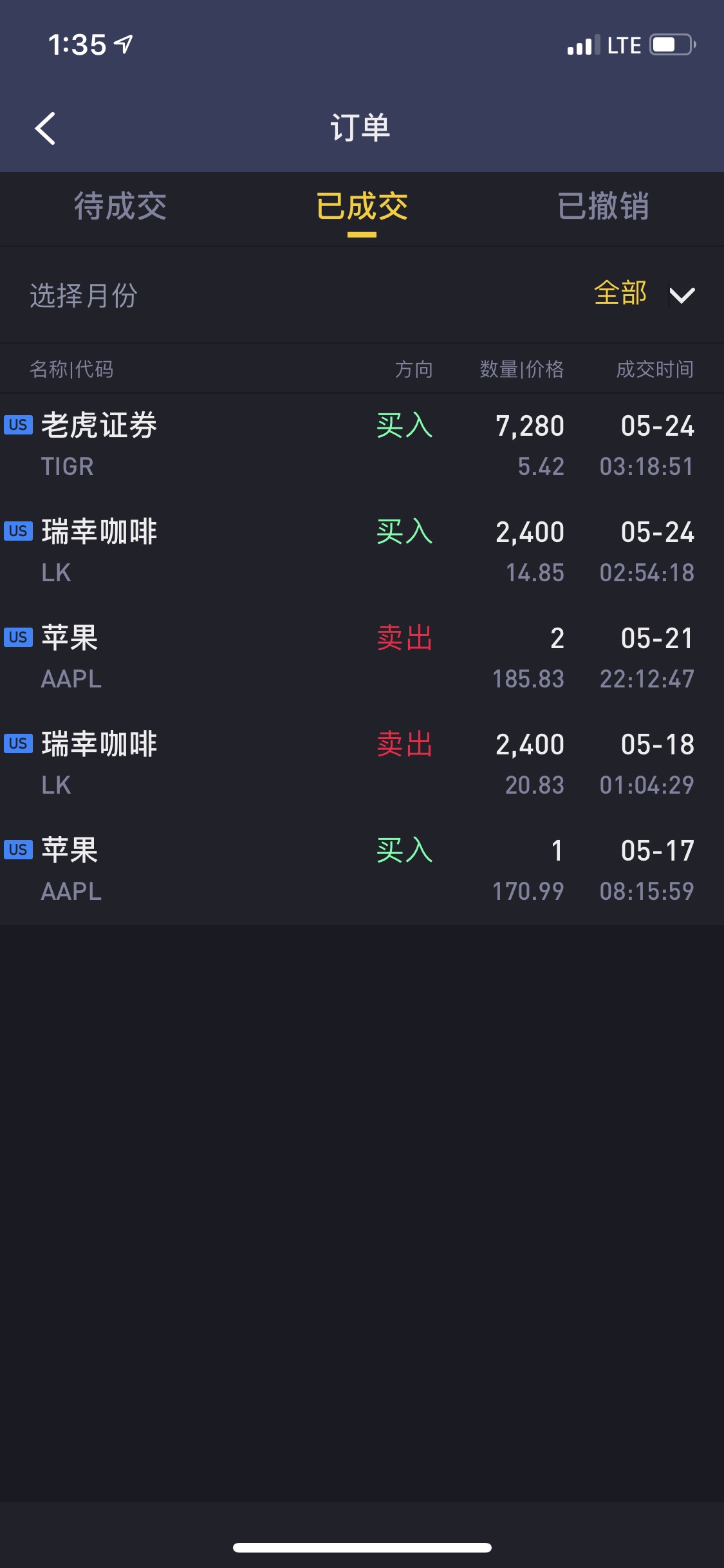Open the 瑞幸咖啡 buy order from 05-24
Image resolution: width=724 pixels, height=1568 pixels.
point(362,552)
